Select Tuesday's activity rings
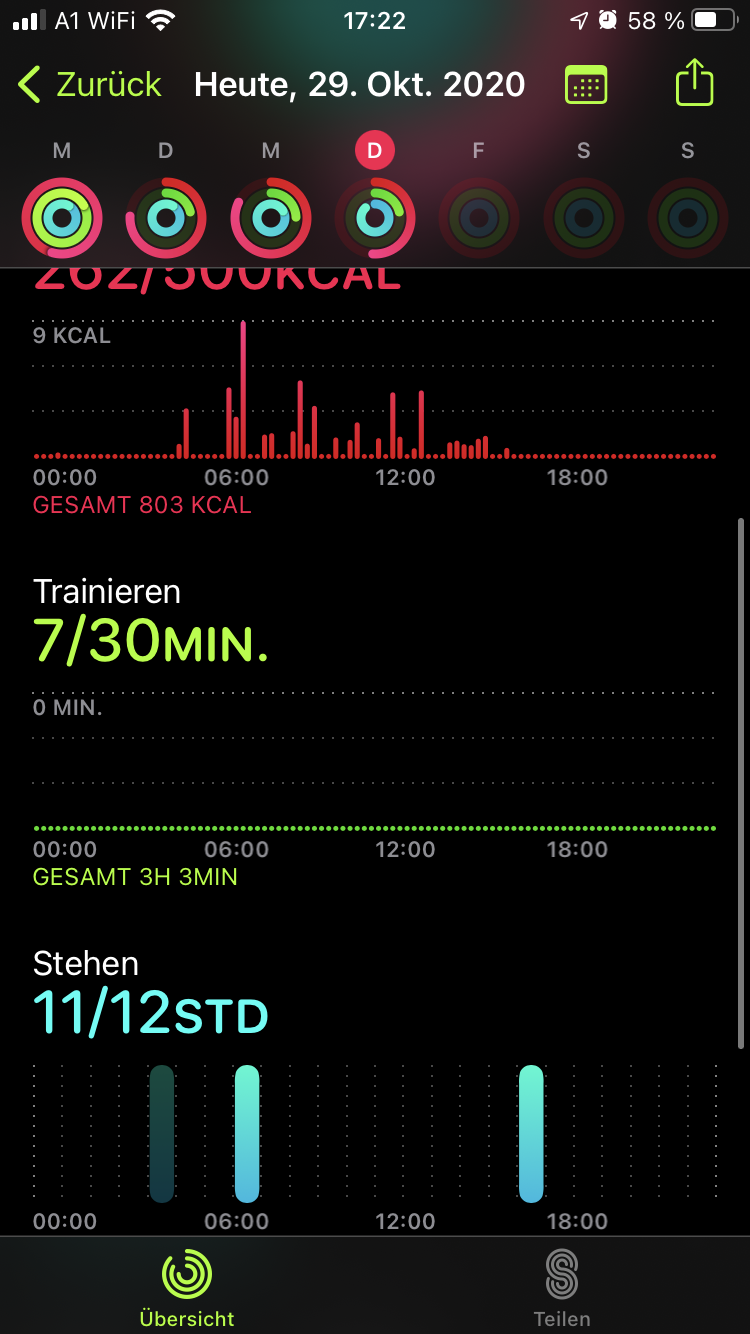The image size is (750, 1334). pos(166,217)
